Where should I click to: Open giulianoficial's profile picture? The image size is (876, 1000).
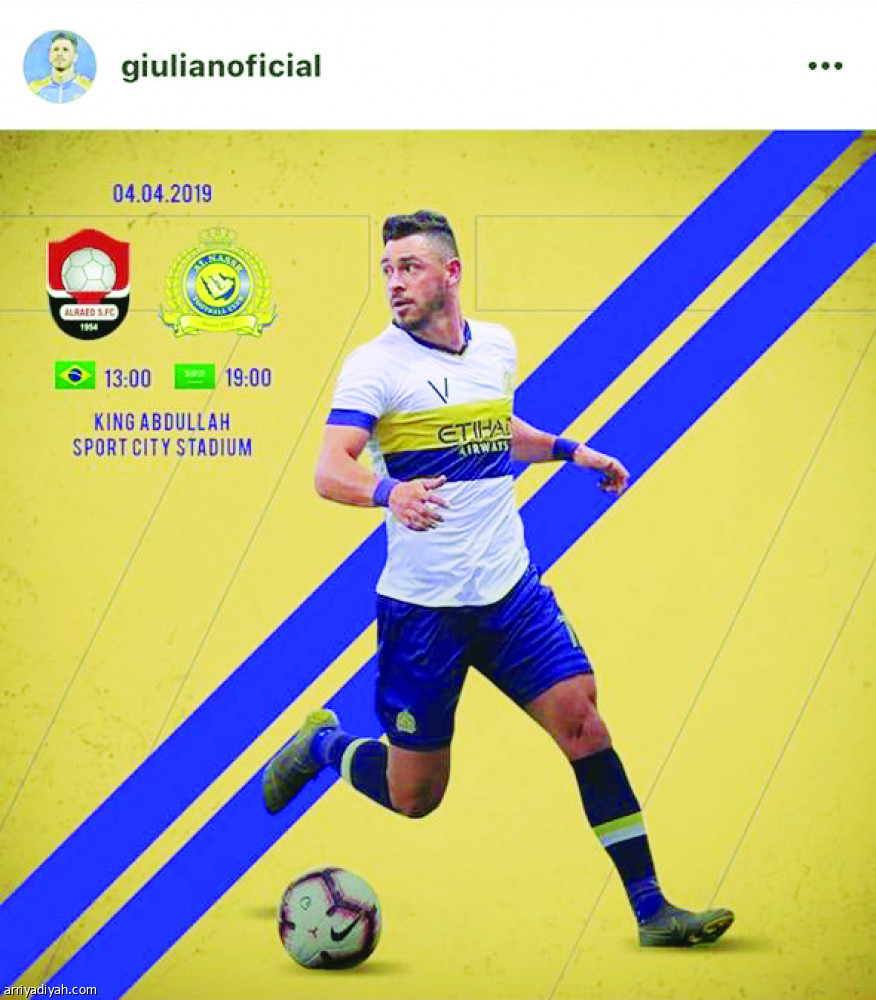(60, 67)
